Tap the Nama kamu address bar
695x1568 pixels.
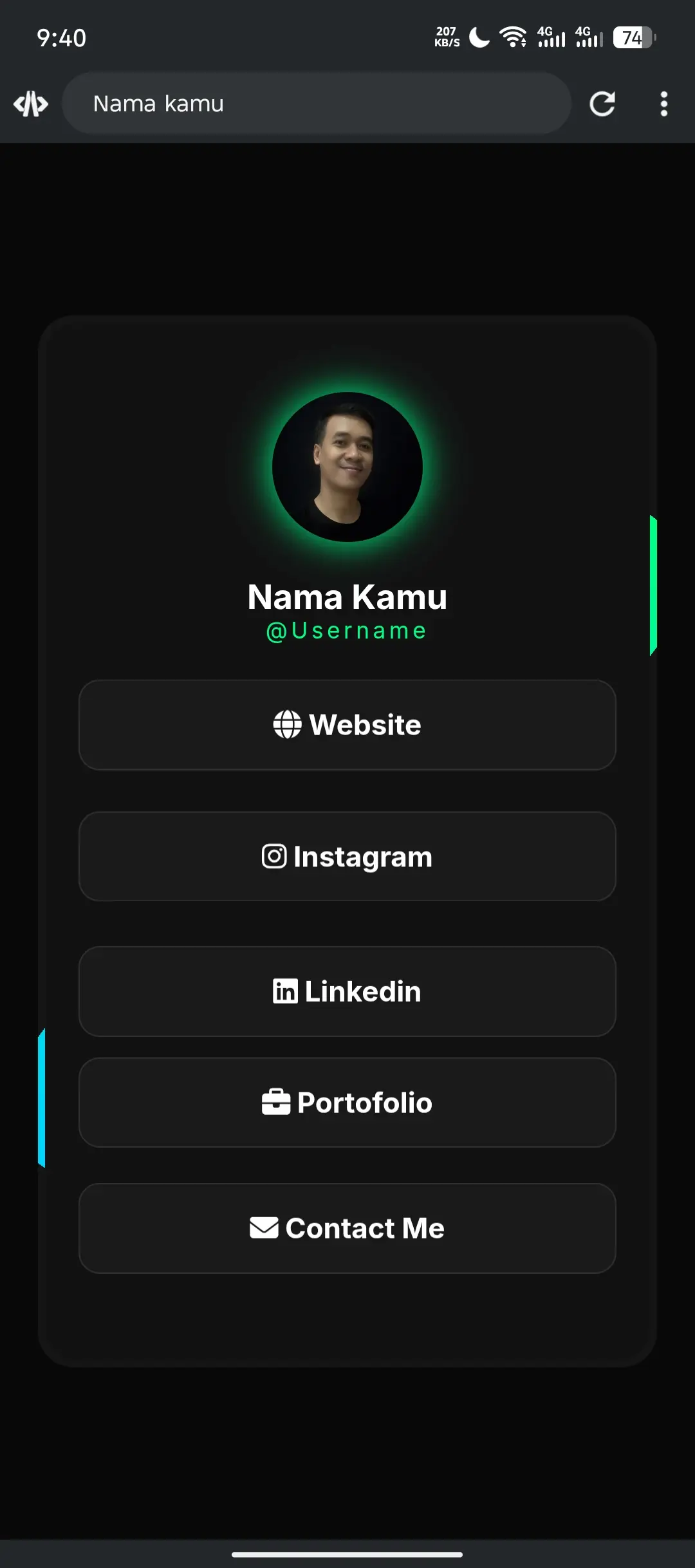tap(316, 104)
